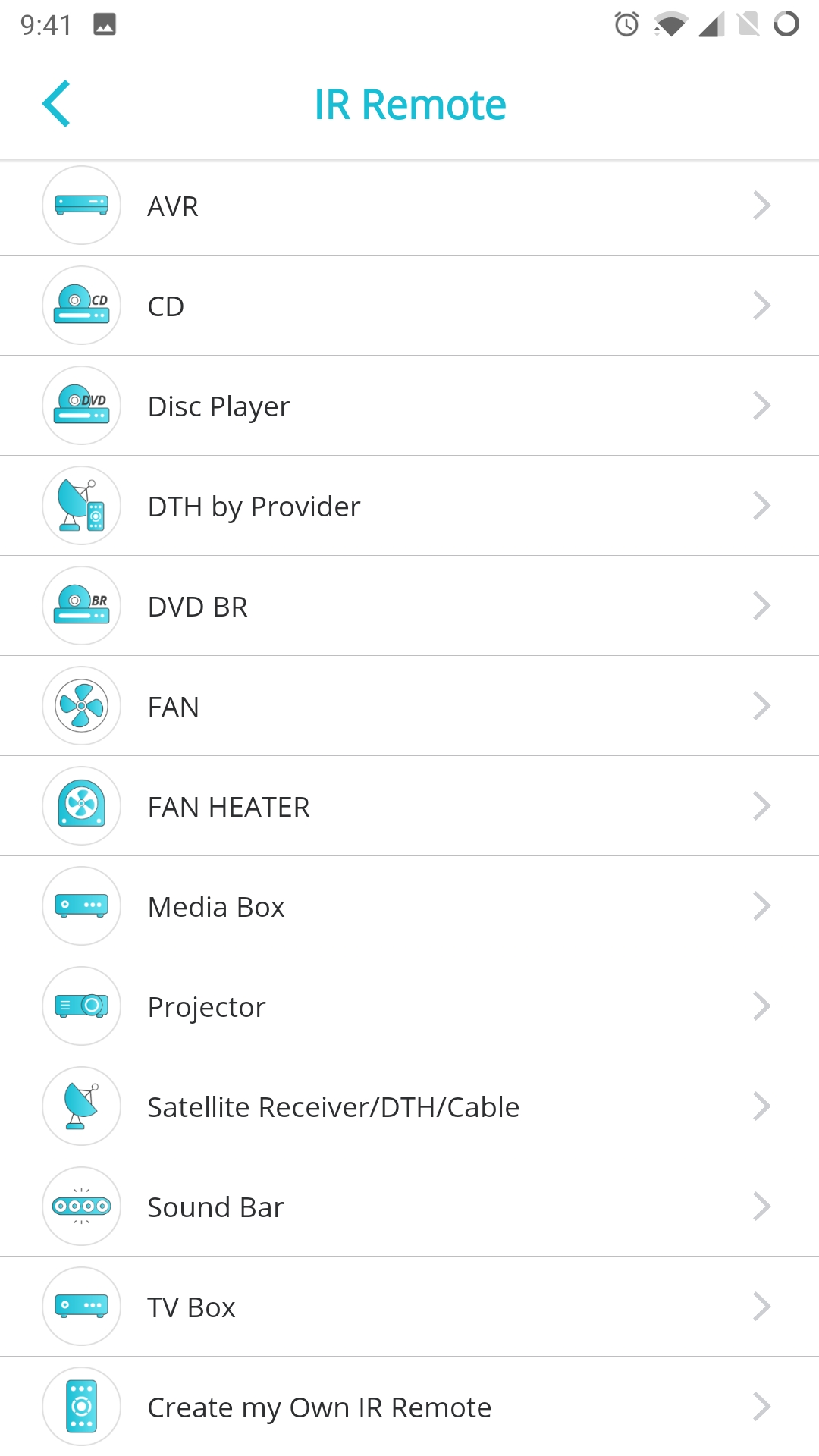Open DTH by Provider option
This screenshot has height=1456, width=819.
pos(409,507)
